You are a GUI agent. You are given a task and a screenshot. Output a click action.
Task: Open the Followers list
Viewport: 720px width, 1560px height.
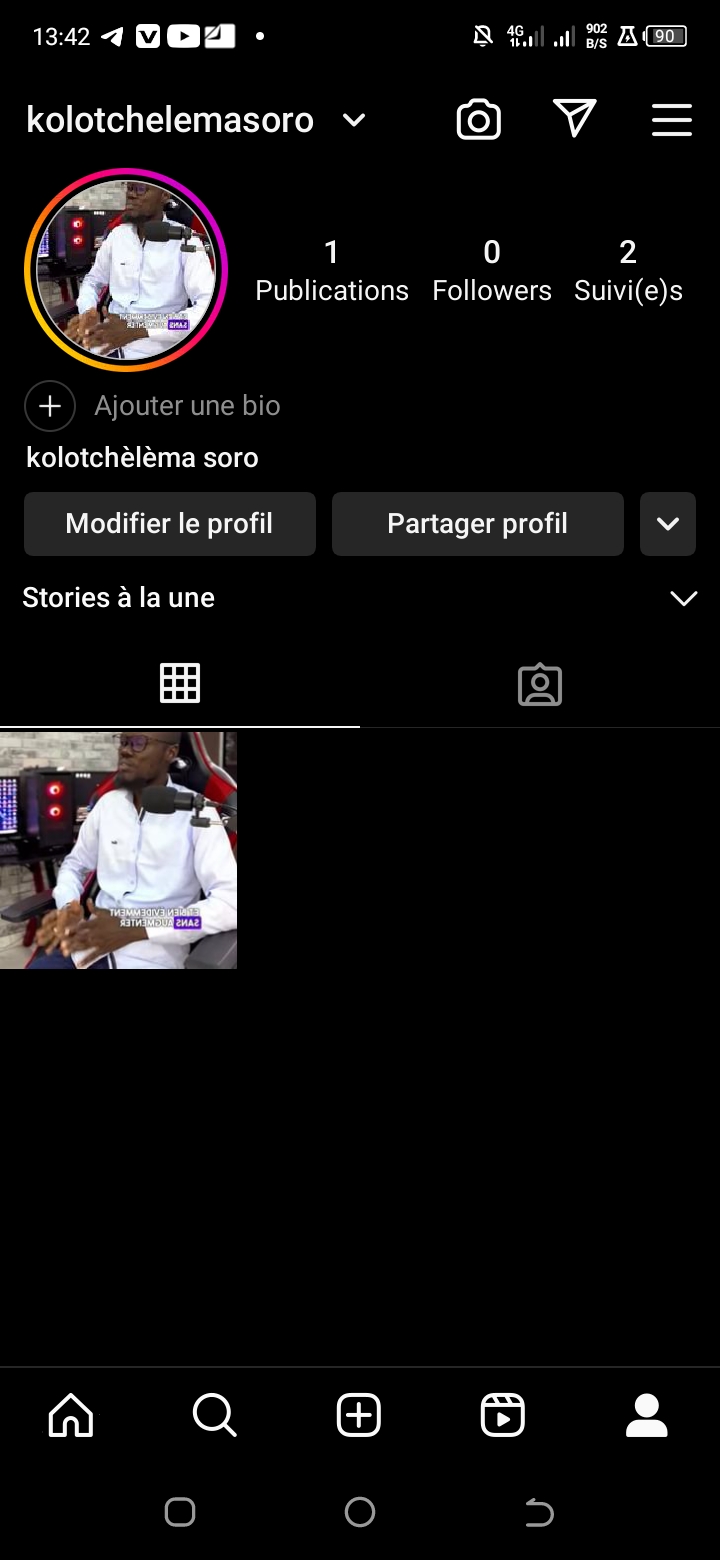point(492,271)
